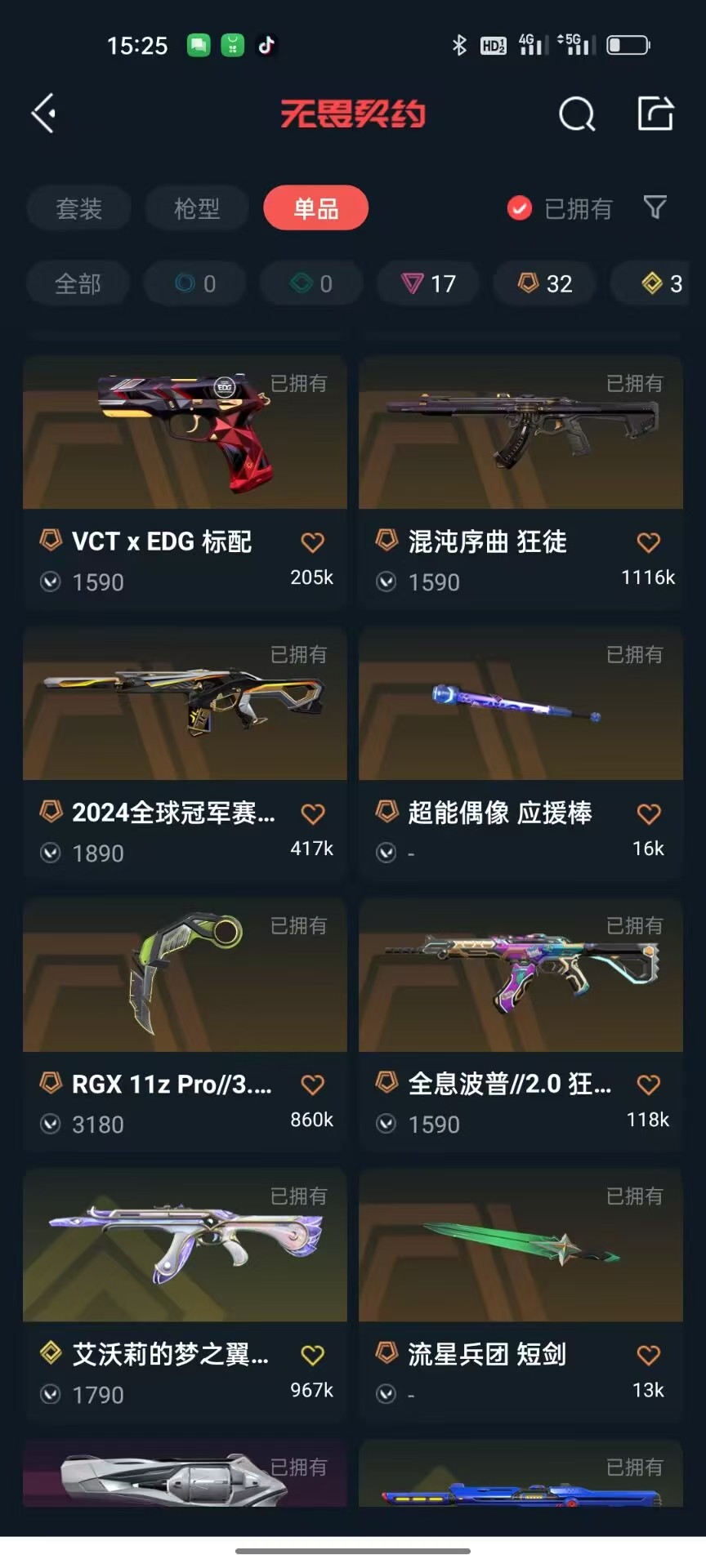Share this skin collection page
Screen dimensions: 706x1568
tap(655, 114)
